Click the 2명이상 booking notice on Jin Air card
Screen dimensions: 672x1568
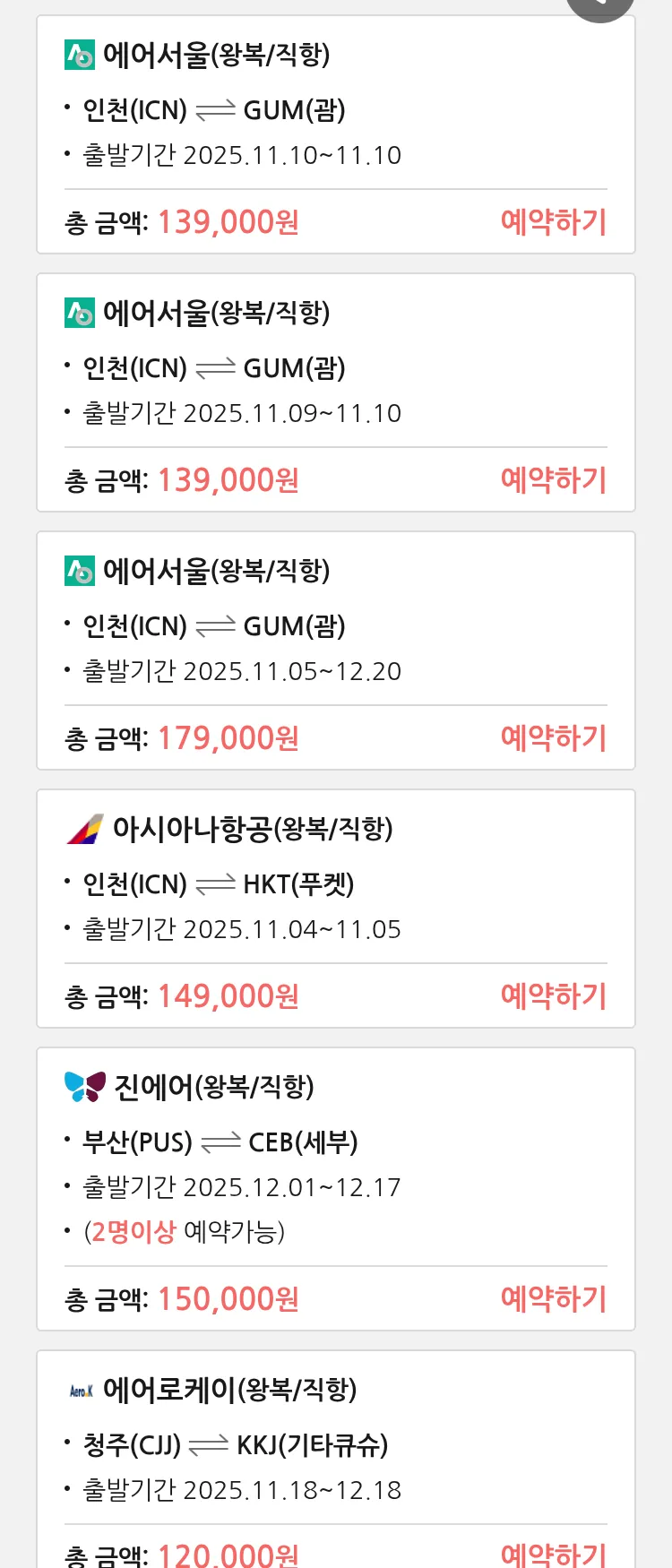(x=179, y=1231)
